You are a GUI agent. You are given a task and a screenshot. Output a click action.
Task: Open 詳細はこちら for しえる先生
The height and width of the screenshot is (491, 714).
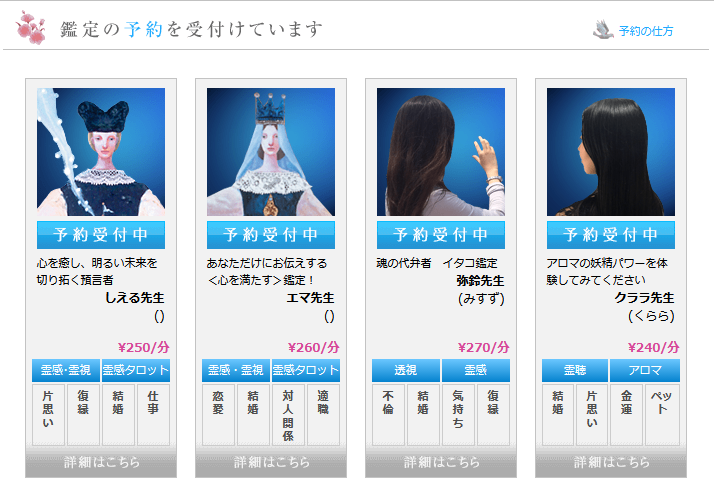(x=101, y=463)
